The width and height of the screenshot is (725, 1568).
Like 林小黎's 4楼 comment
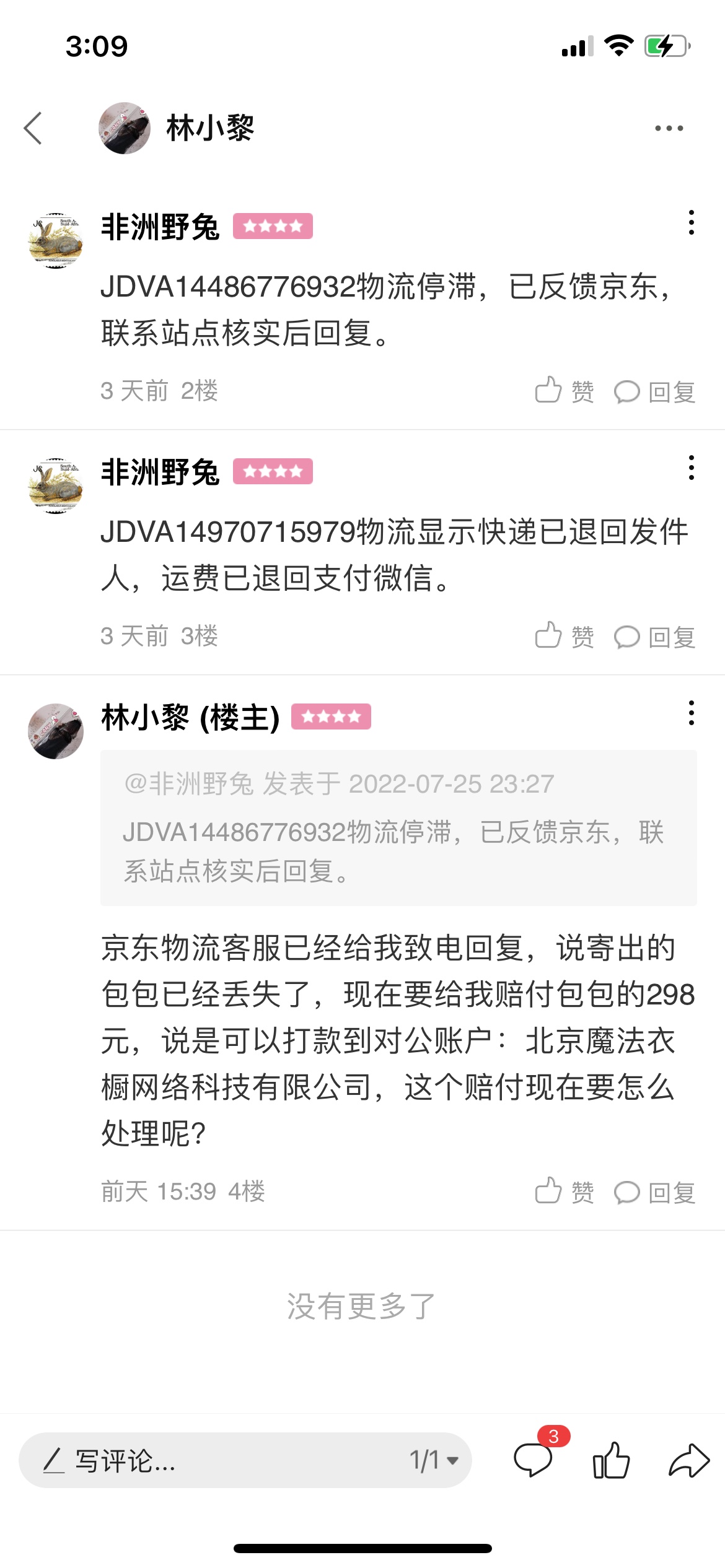tap(564, 1191)
